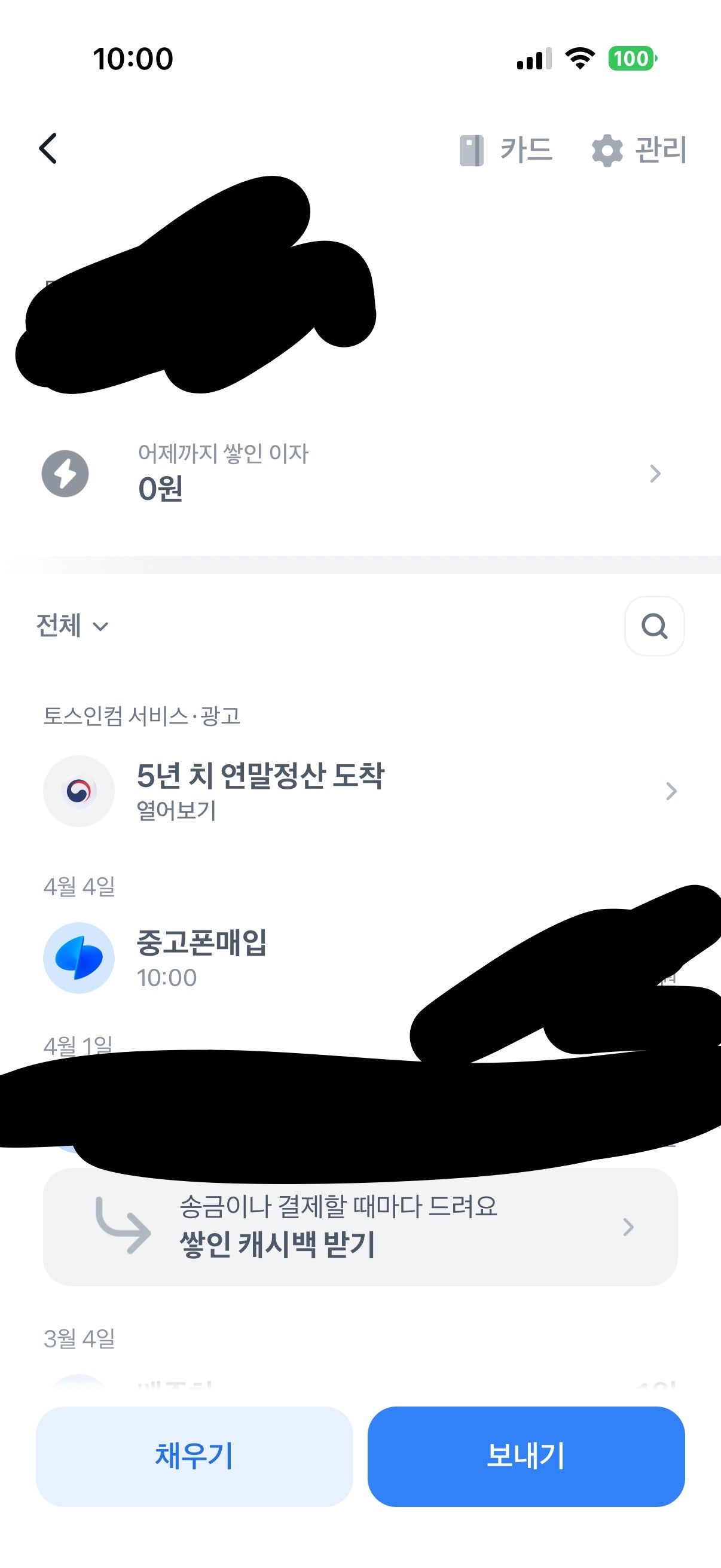Tap the back chevron at top left
Screen dimensions: 721x1568
tap(48, 149)
